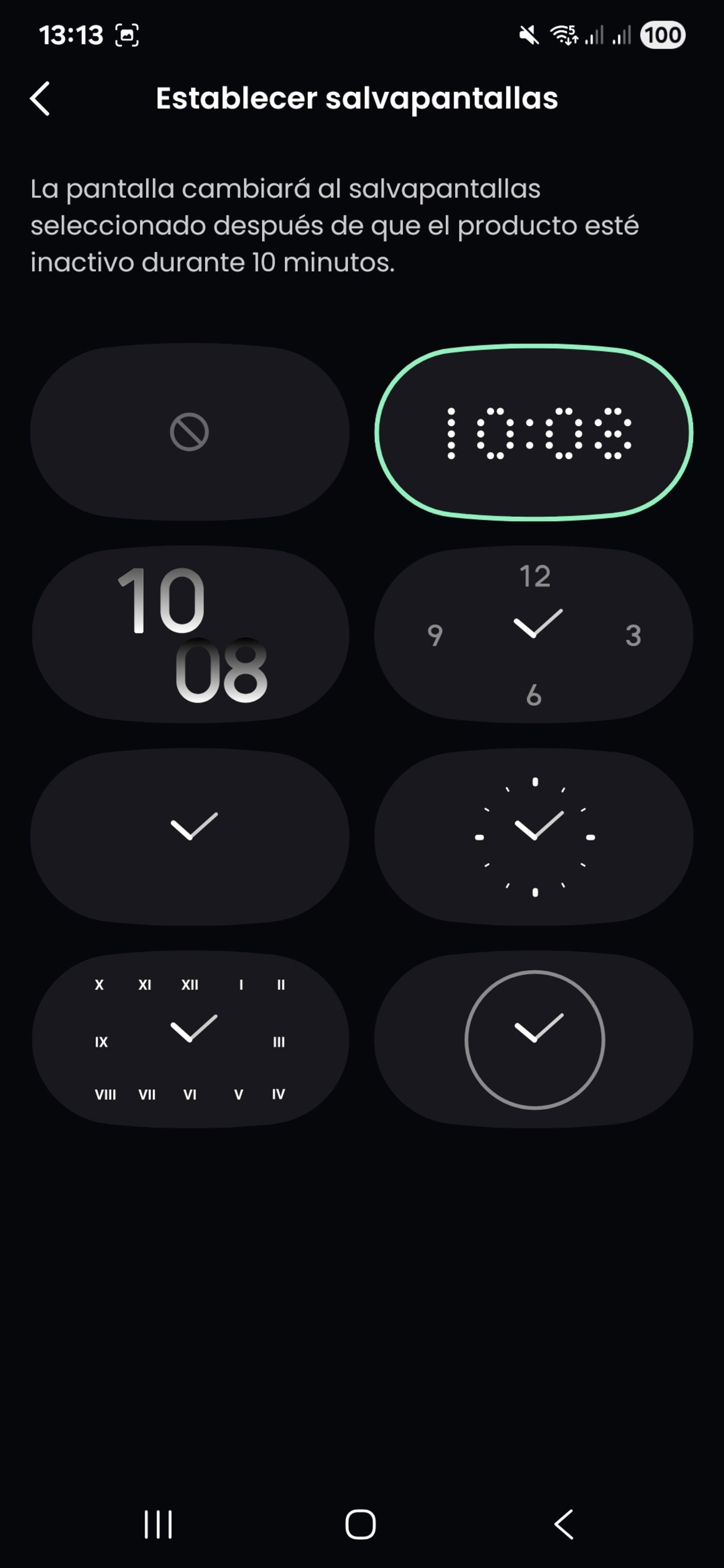
Task: Select the no-screensaver option
Action: (x=190, y=432)
